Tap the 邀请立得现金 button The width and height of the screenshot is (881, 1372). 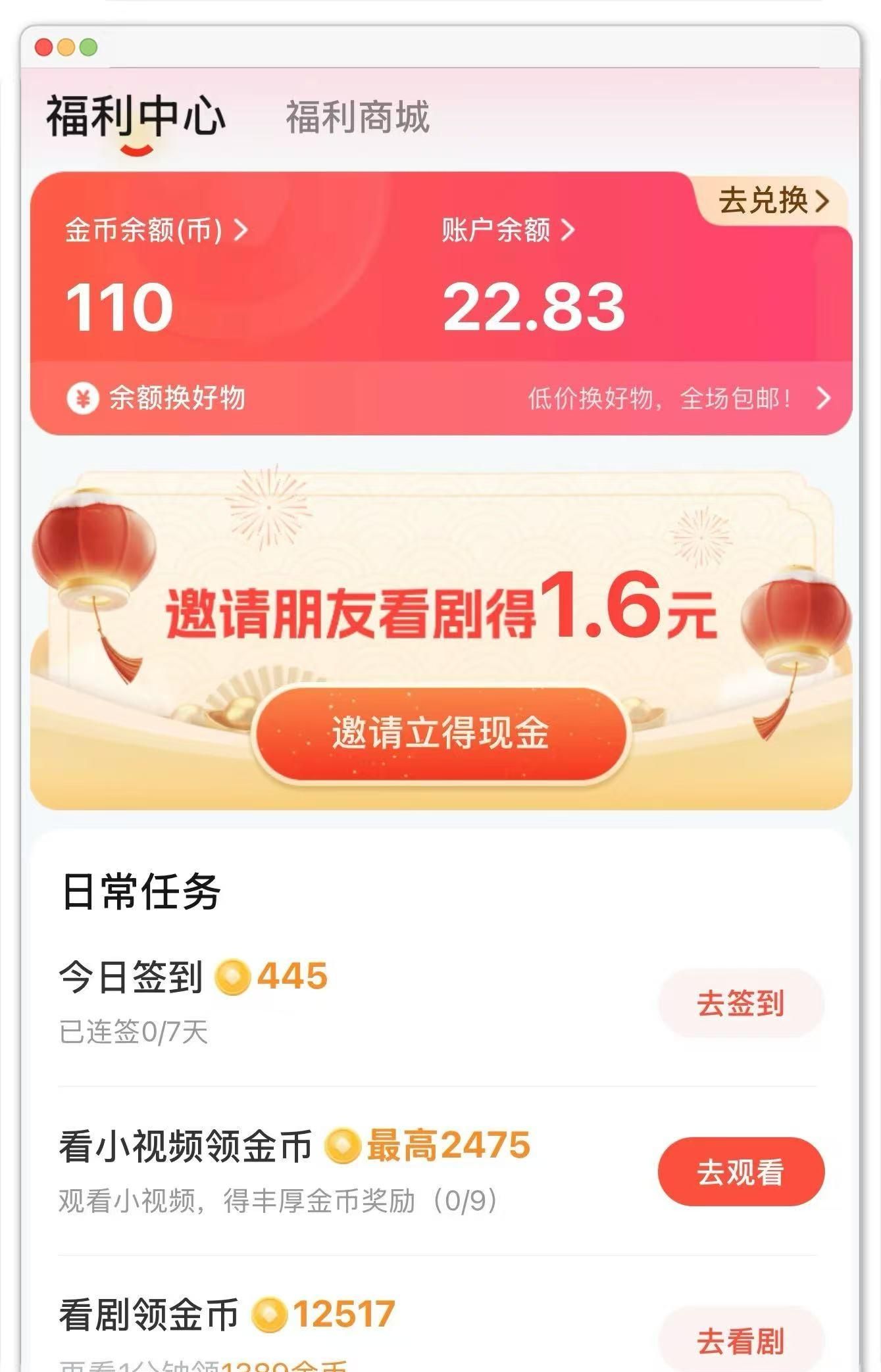pos(440,733)
